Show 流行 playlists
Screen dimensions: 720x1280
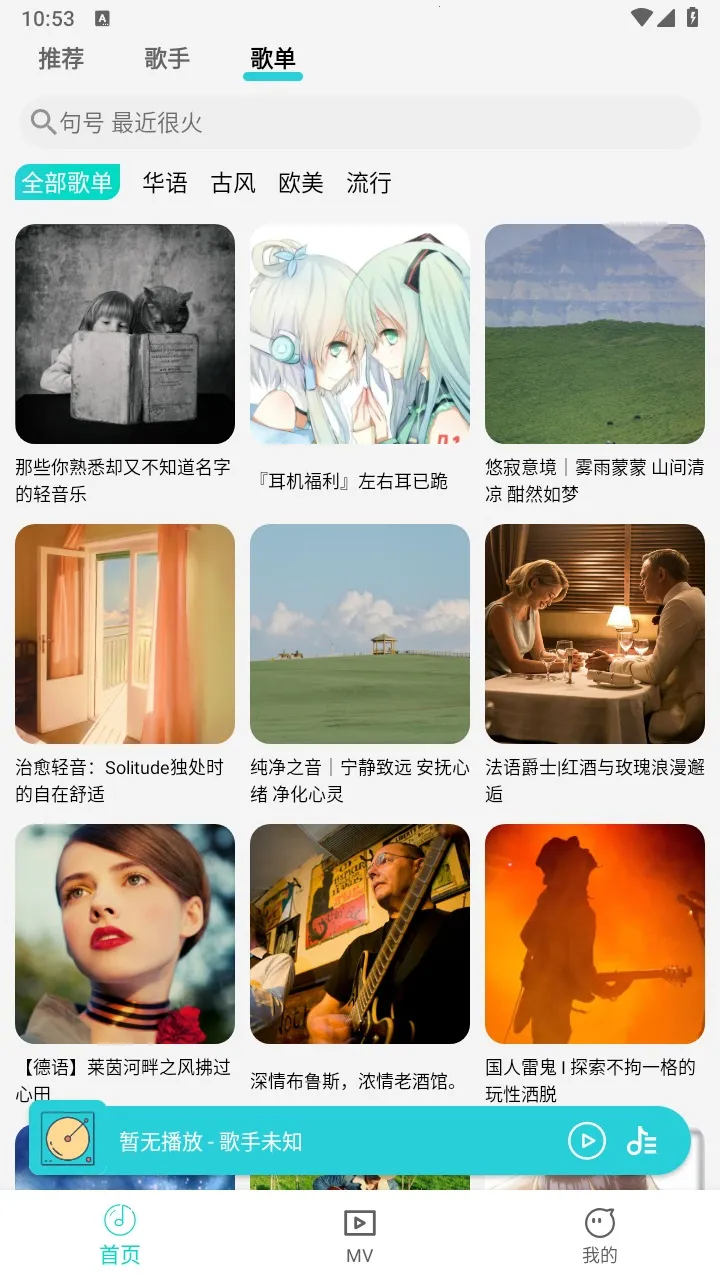tap(369, 183)
